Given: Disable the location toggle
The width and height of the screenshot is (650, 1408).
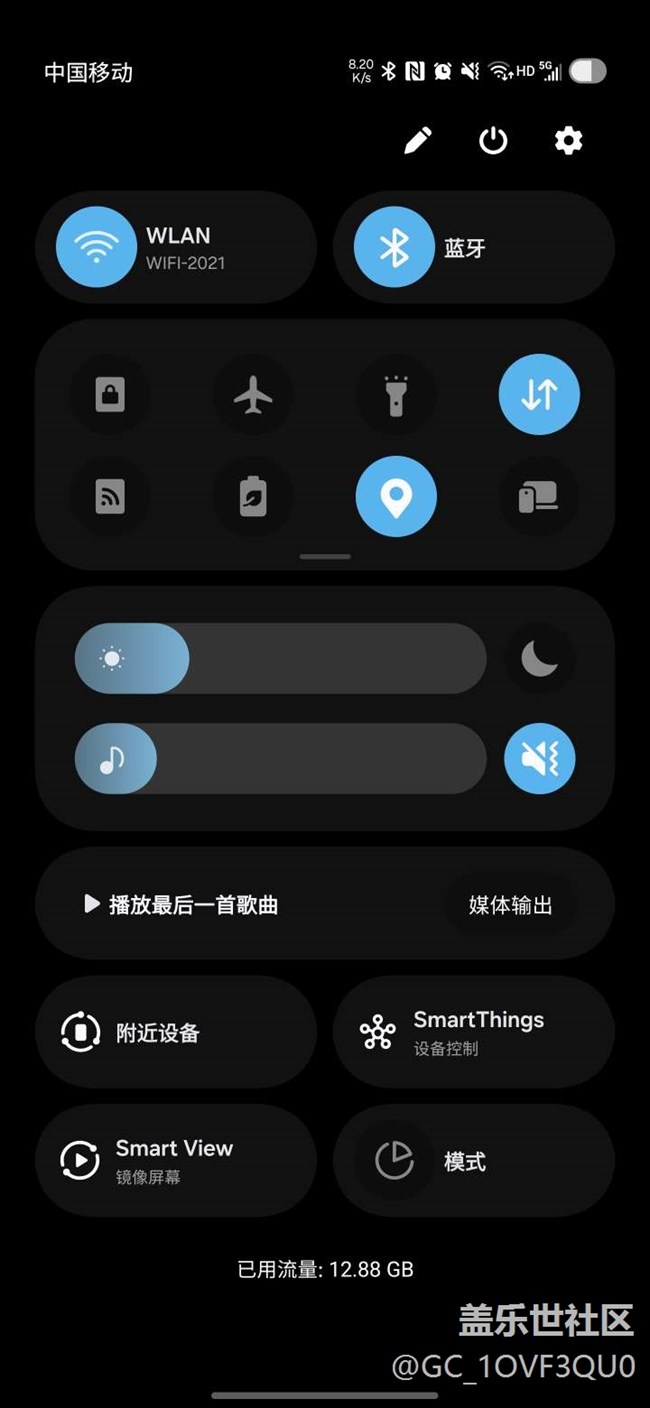Looking at the screenshot, I should tap(396, 497).
